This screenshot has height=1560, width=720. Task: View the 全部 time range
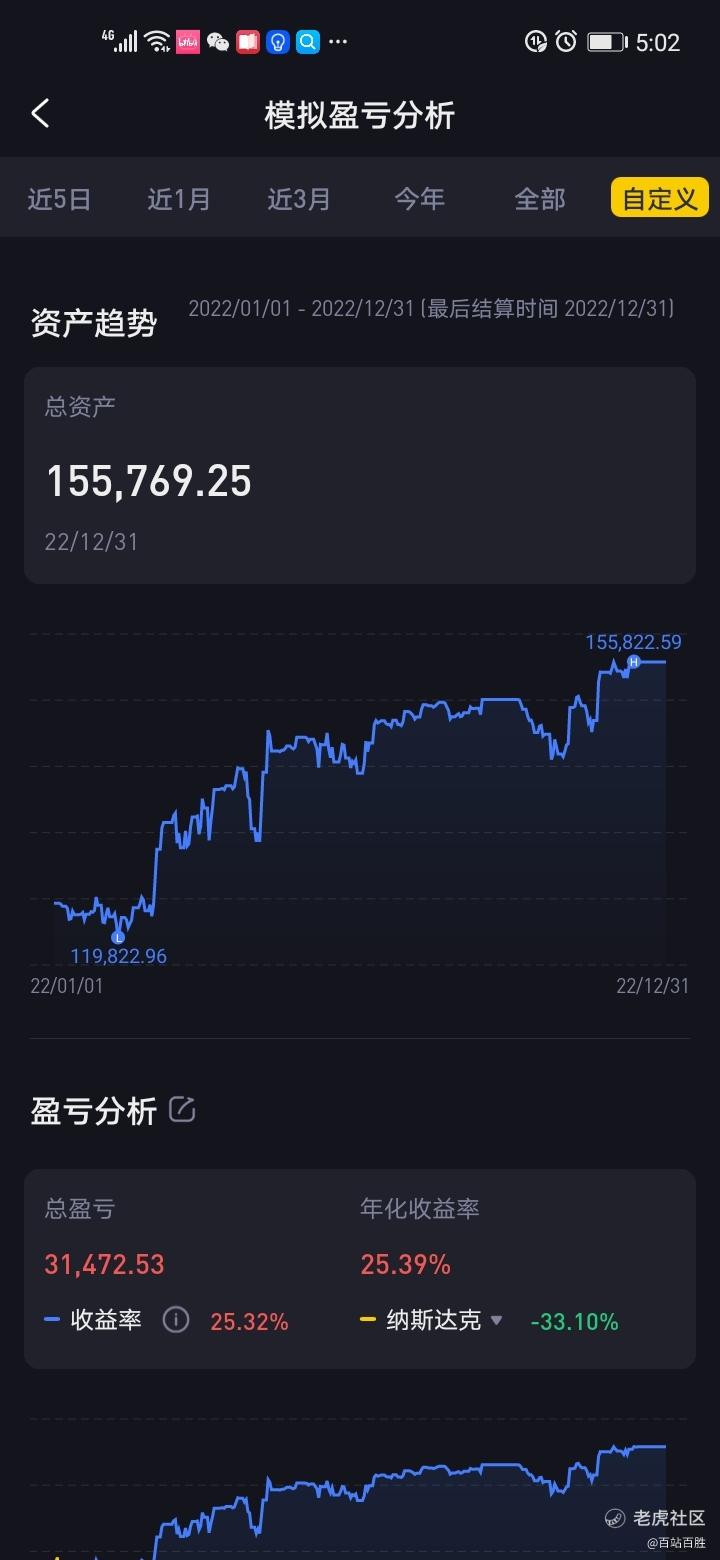[x=540, y=199]
